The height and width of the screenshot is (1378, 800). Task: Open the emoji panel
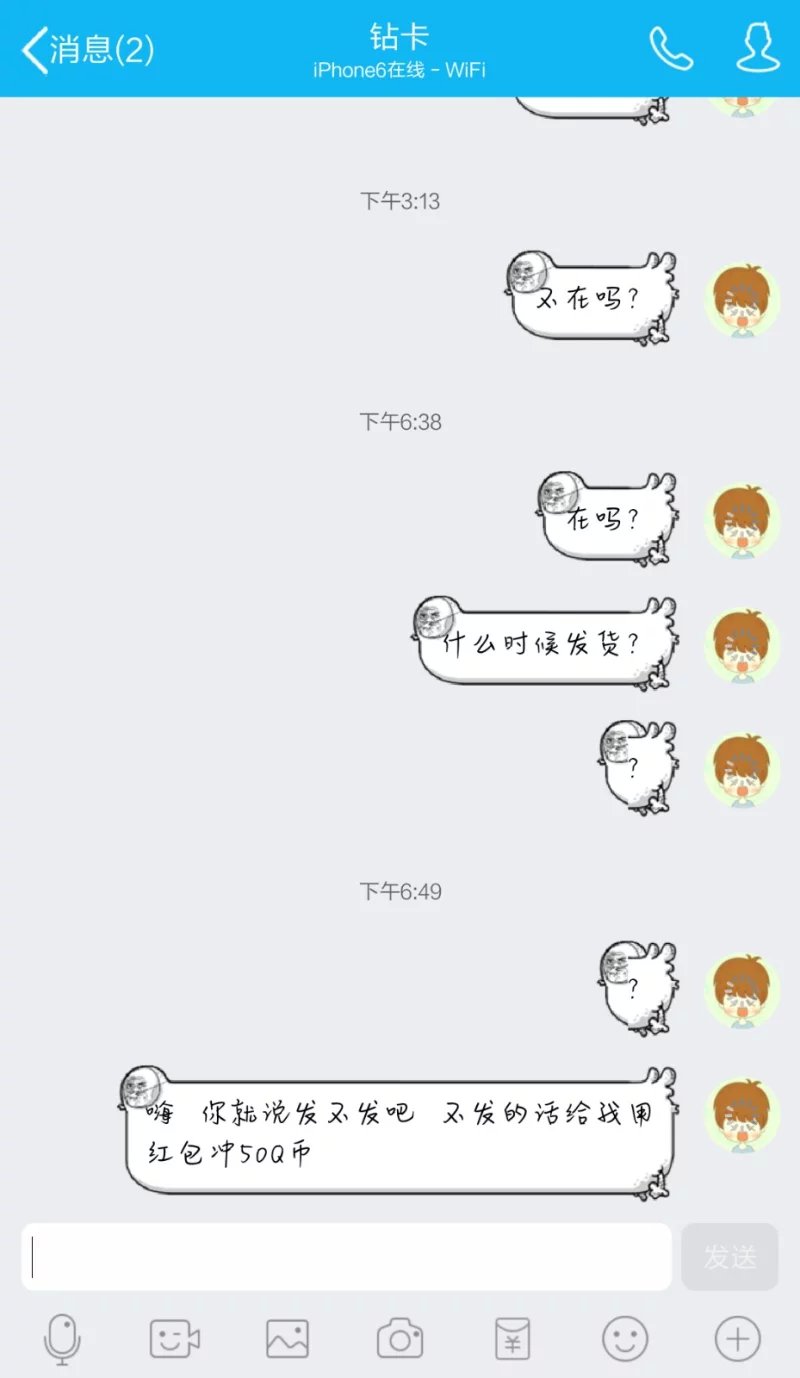[625, 1339]
